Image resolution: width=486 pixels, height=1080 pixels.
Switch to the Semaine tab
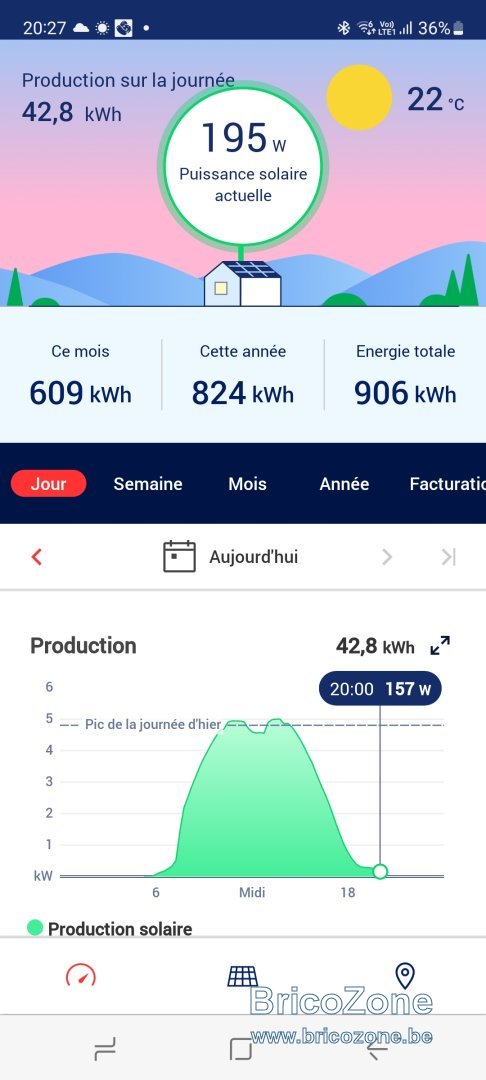(x=147, y=484)
